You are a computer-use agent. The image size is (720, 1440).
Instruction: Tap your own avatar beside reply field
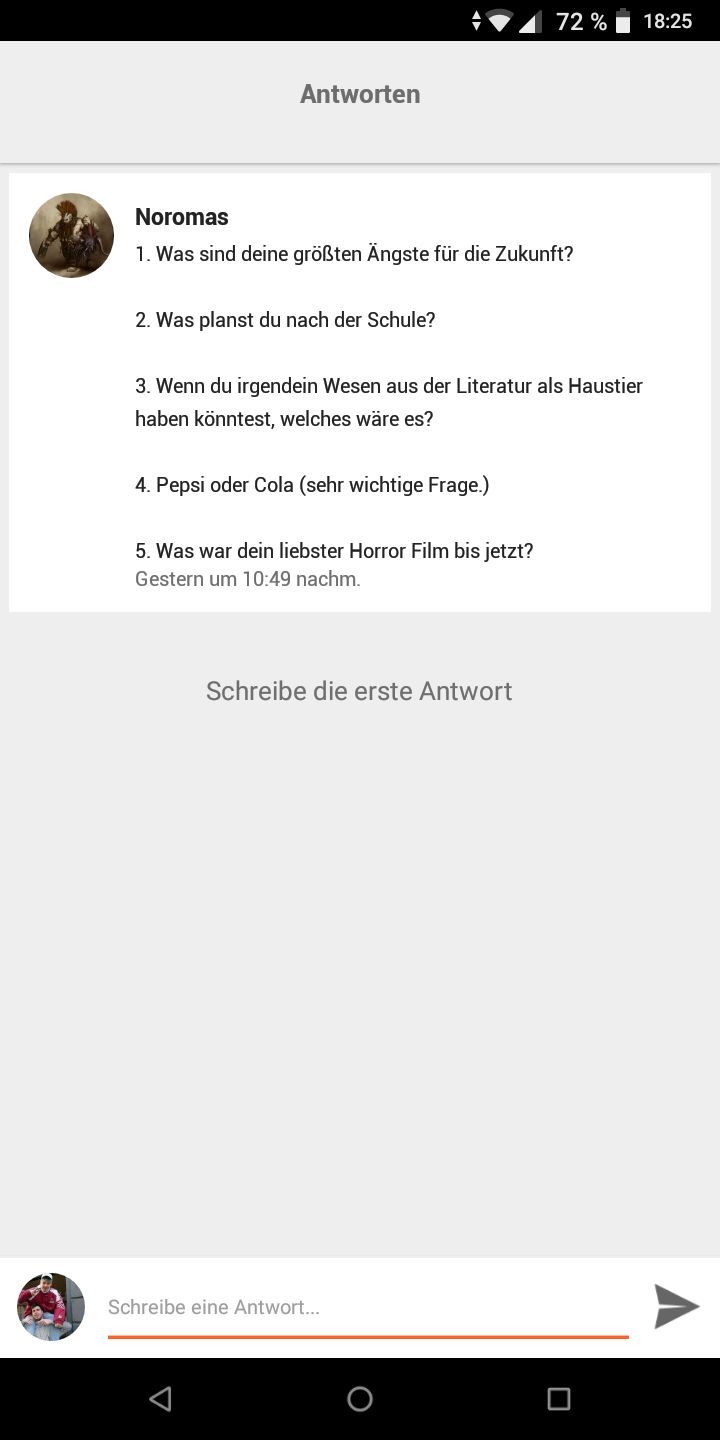pyautogui.click(x=51, y=1306)
